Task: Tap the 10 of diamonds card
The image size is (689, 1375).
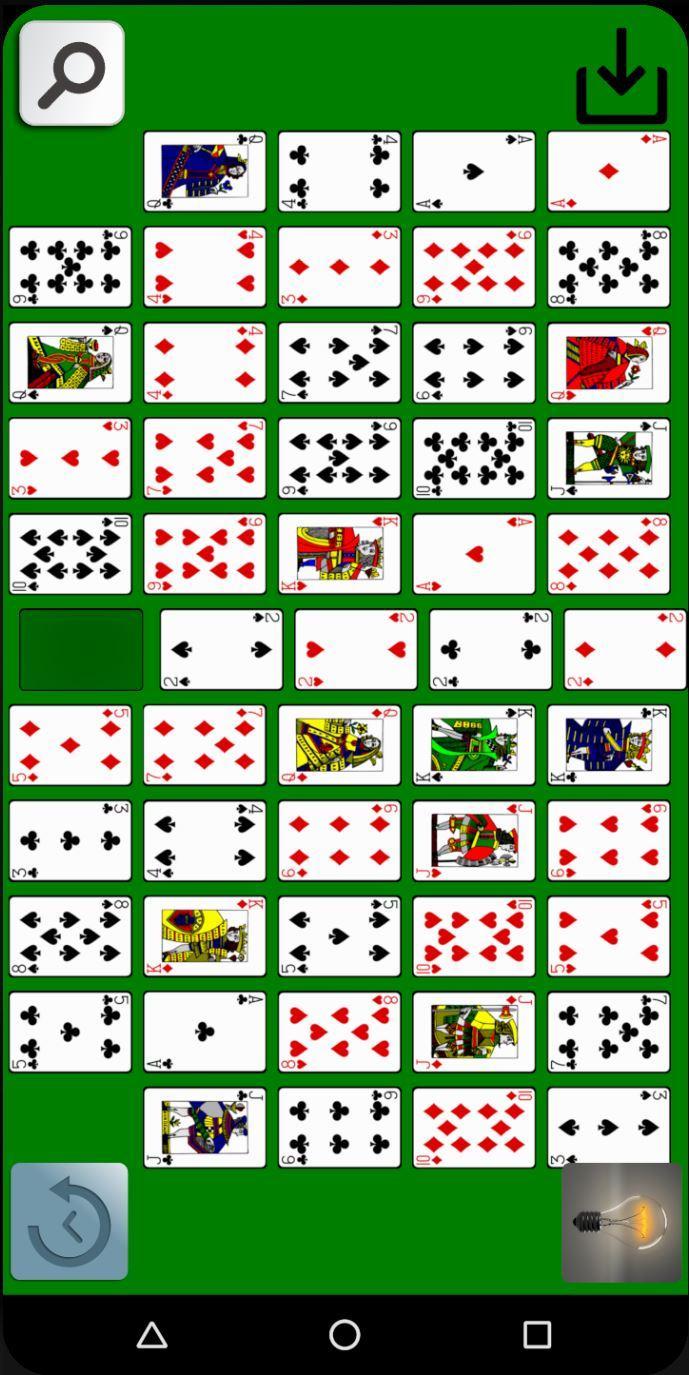Action: point(474,1128)
